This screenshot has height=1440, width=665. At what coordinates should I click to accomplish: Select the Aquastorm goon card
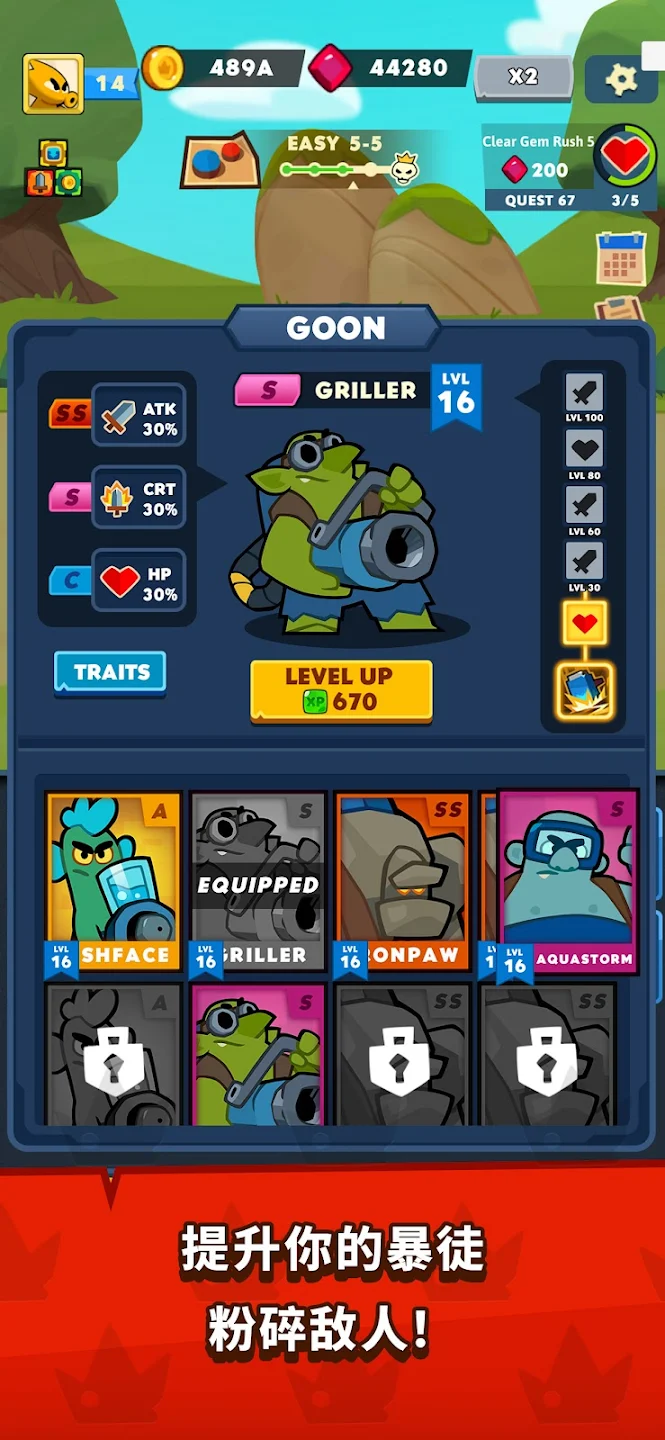click(x=568, y=881)
